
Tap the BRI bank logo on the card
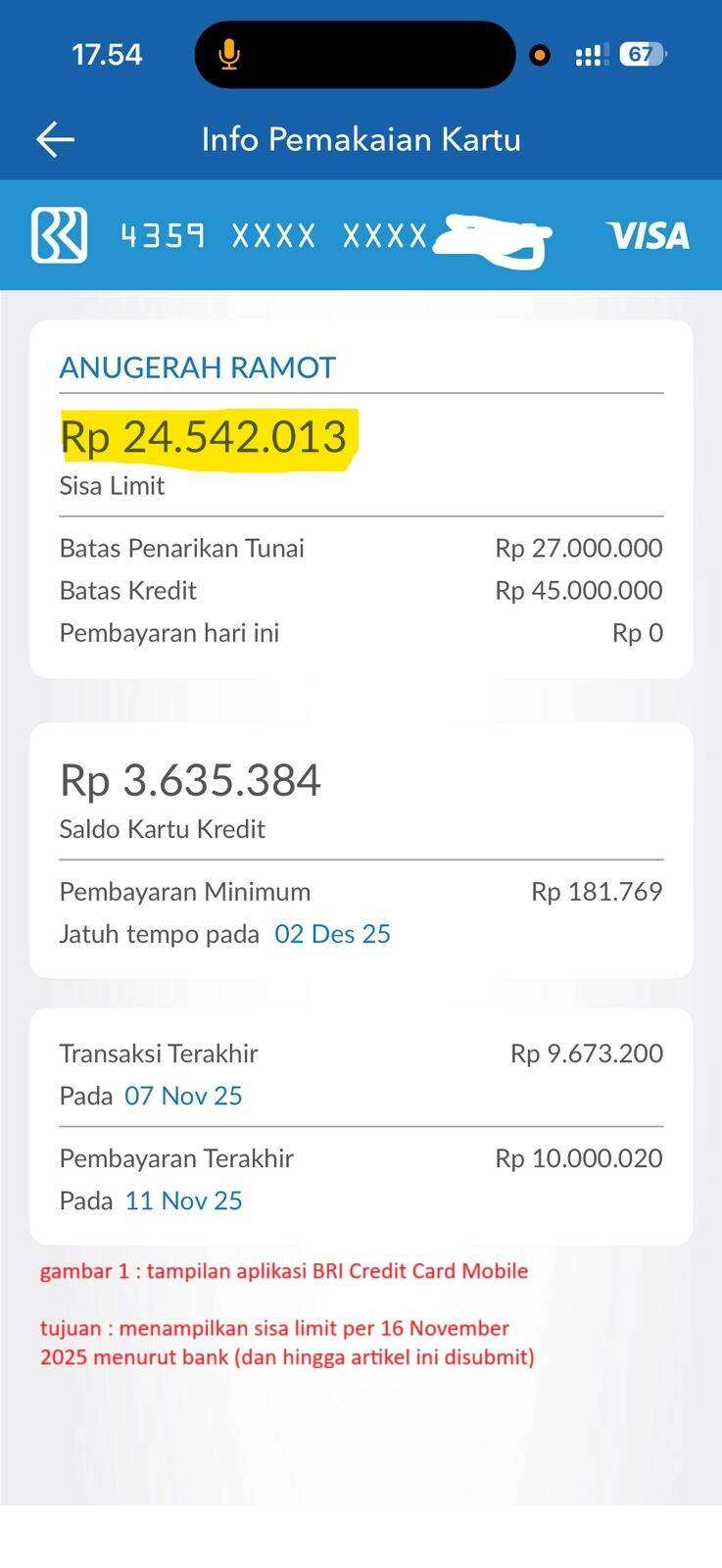pos(59,235)
